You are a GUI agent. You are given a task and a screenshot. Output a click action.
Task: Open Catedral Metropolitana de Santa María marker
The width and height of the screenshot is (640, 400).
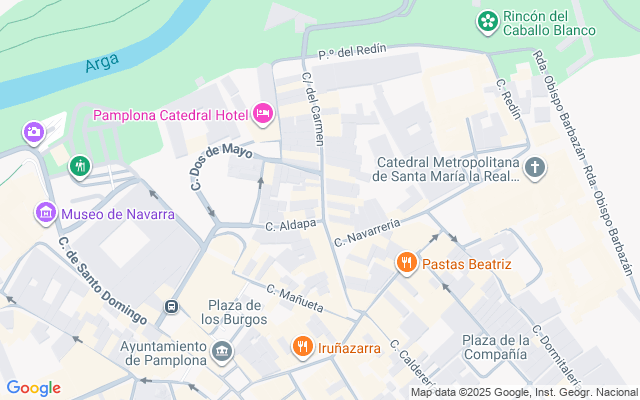tap(535, 168)
